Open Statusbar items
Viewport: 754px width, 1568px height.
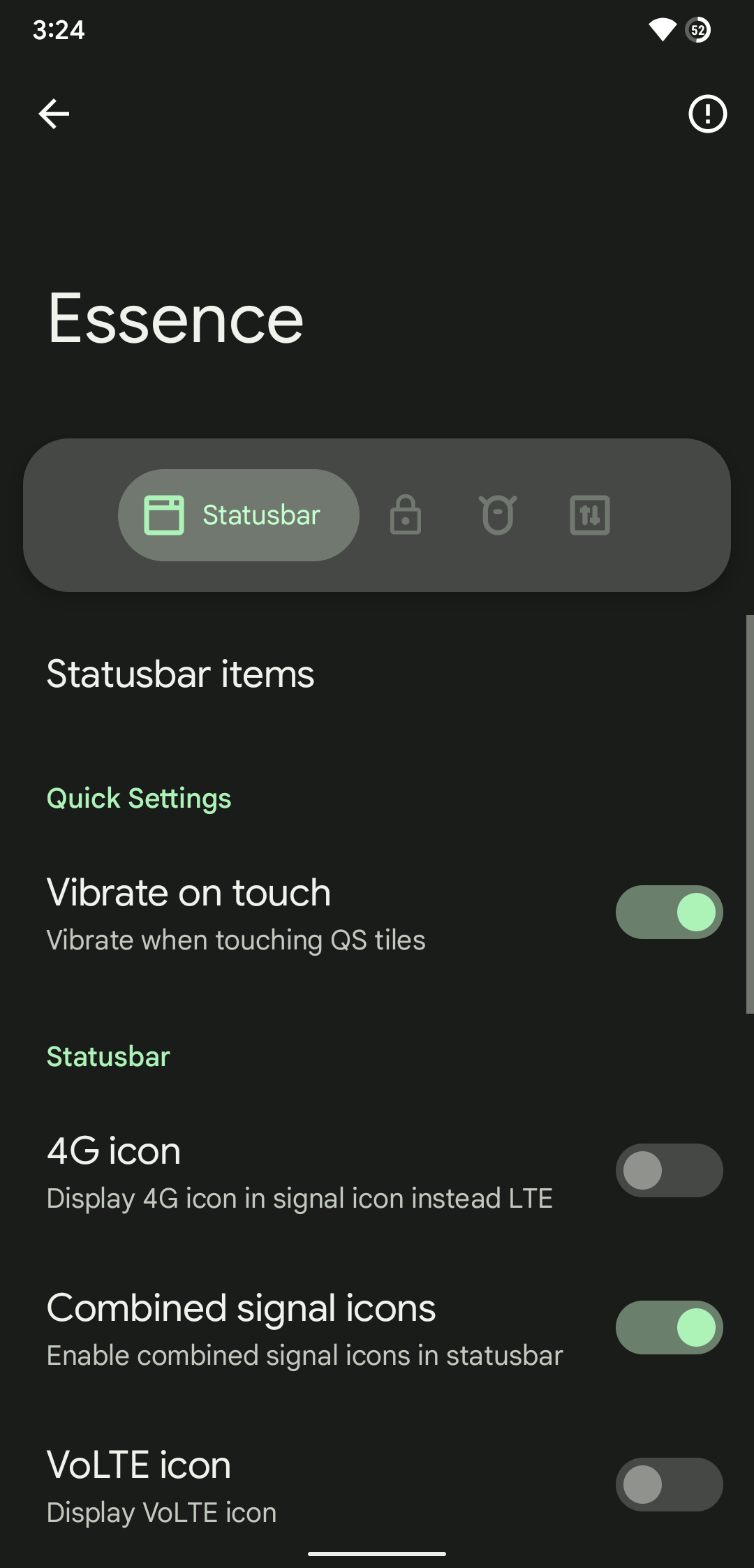pyautogui.click(x=377, y=674)
